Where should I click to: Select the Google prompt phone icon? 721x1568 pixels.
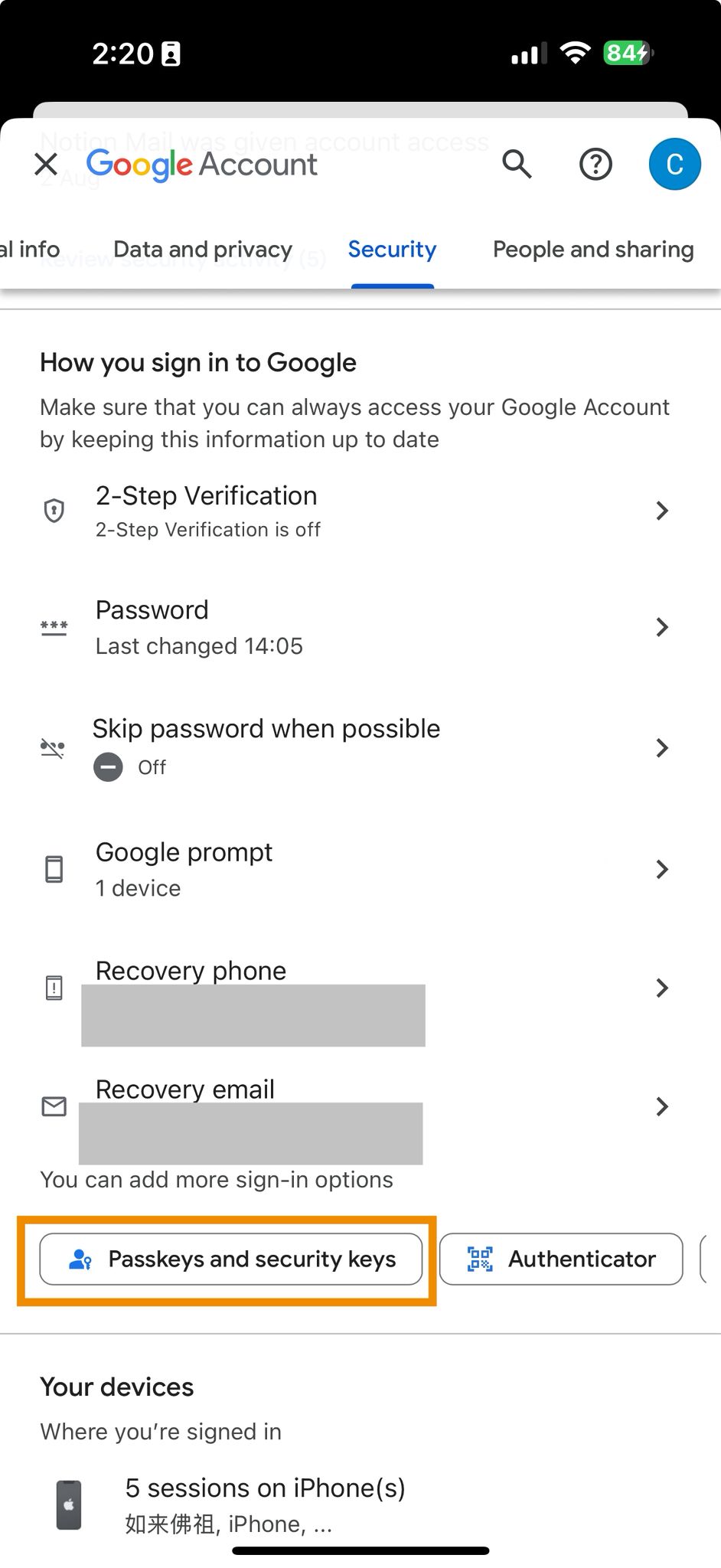click(x=54, y=868)
